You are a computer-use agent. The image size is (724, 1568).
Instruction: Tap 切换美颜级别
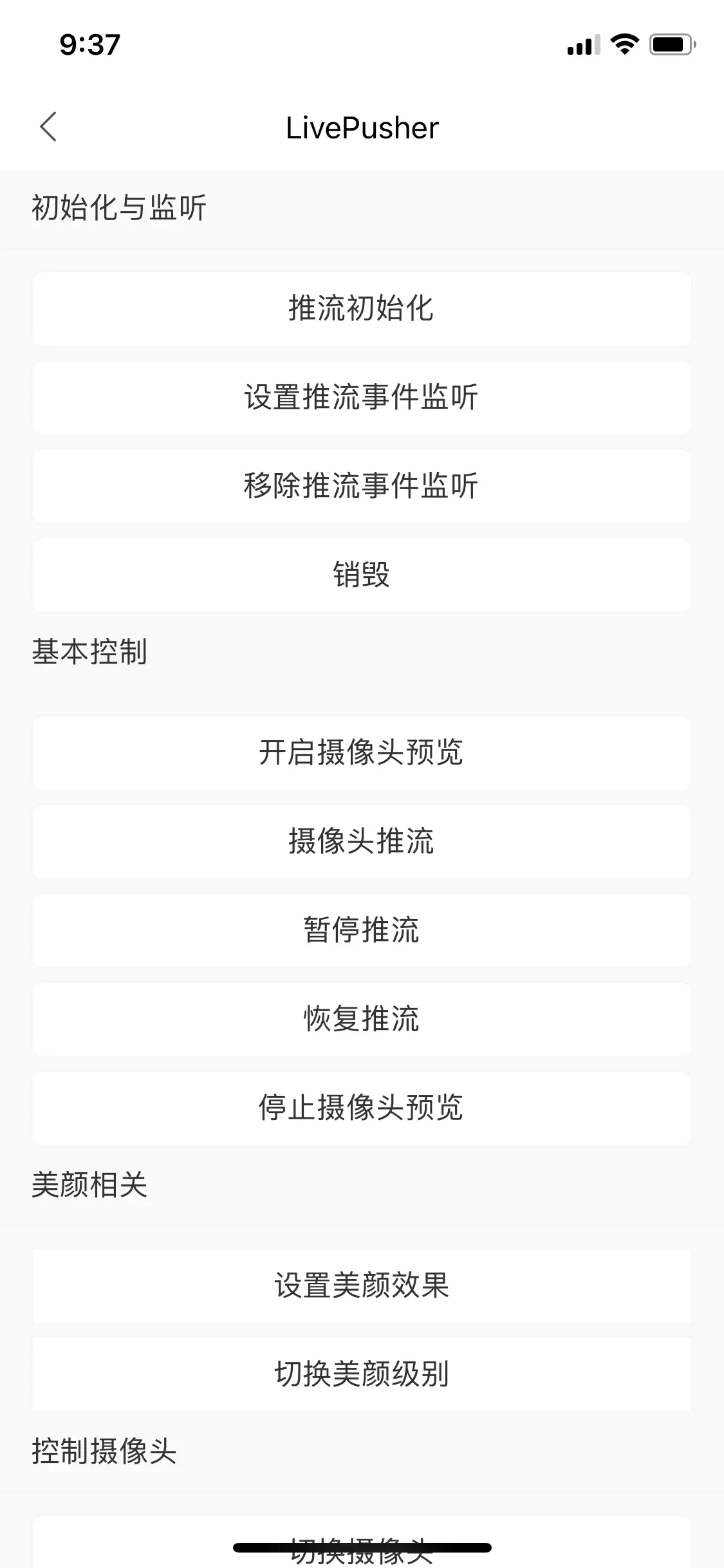coord(362,1374)
